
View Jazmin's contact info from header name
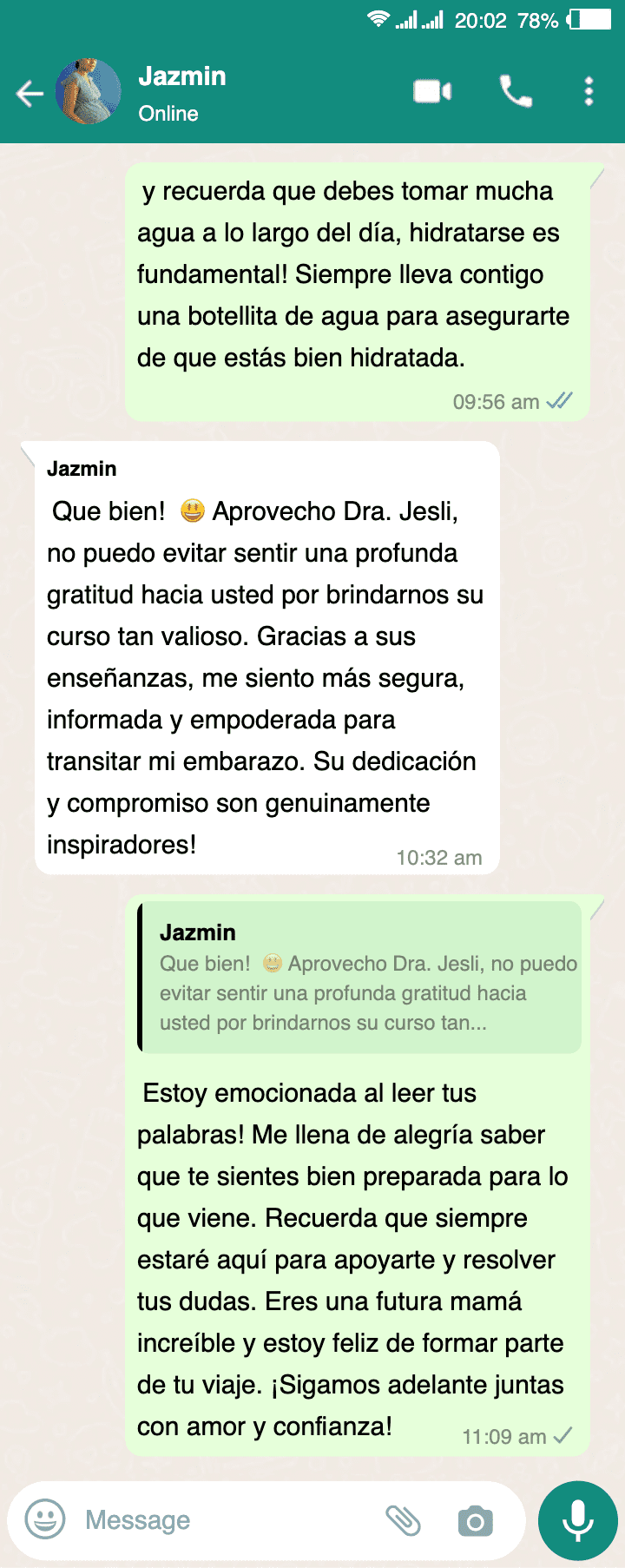tap(182, 77)
